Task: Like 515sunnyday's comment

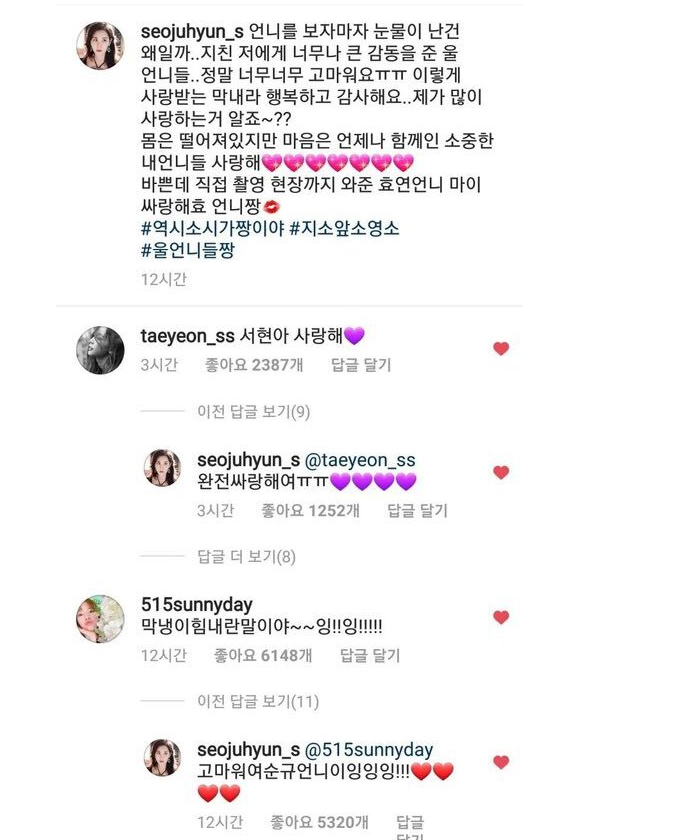Action: [x=501, y=617]
